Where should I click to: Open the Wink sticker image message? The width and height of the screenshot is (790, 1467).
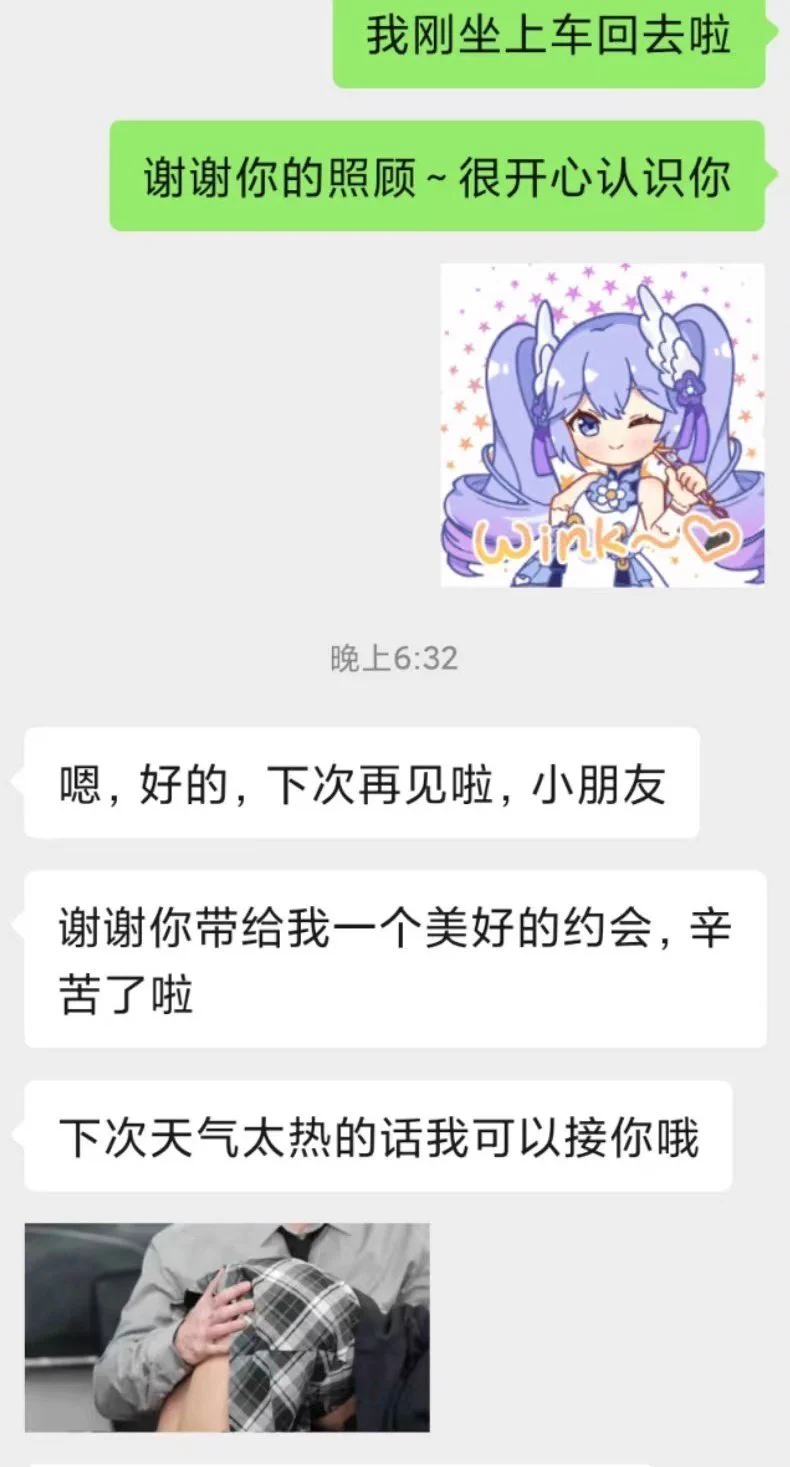pos(602,425)
